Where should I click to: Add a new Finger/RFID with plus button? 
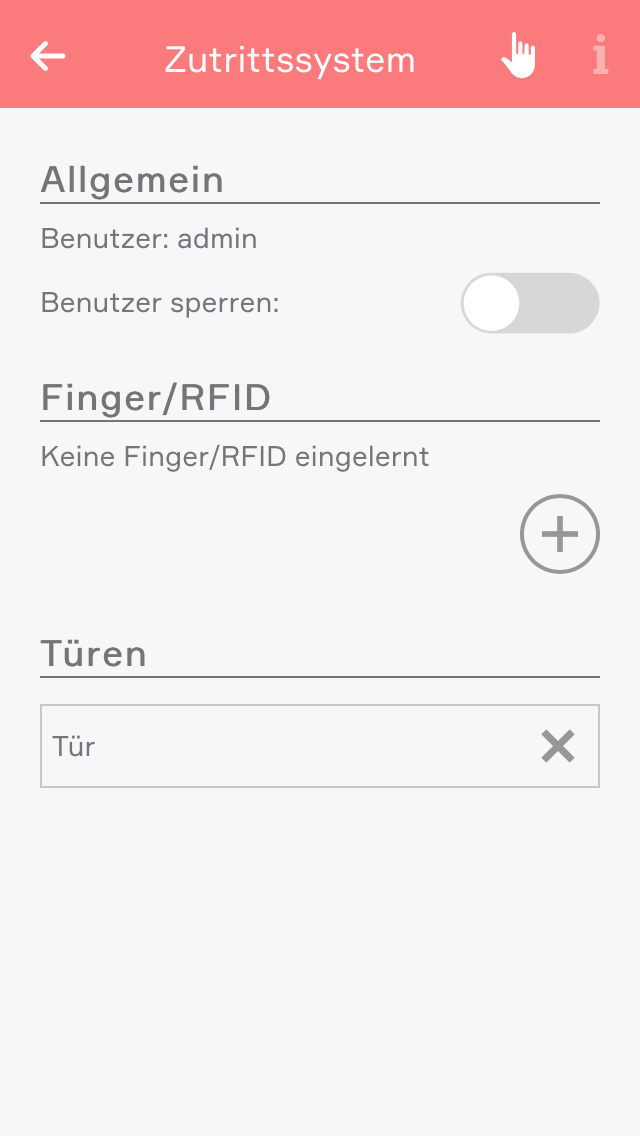tap(559, 534)
